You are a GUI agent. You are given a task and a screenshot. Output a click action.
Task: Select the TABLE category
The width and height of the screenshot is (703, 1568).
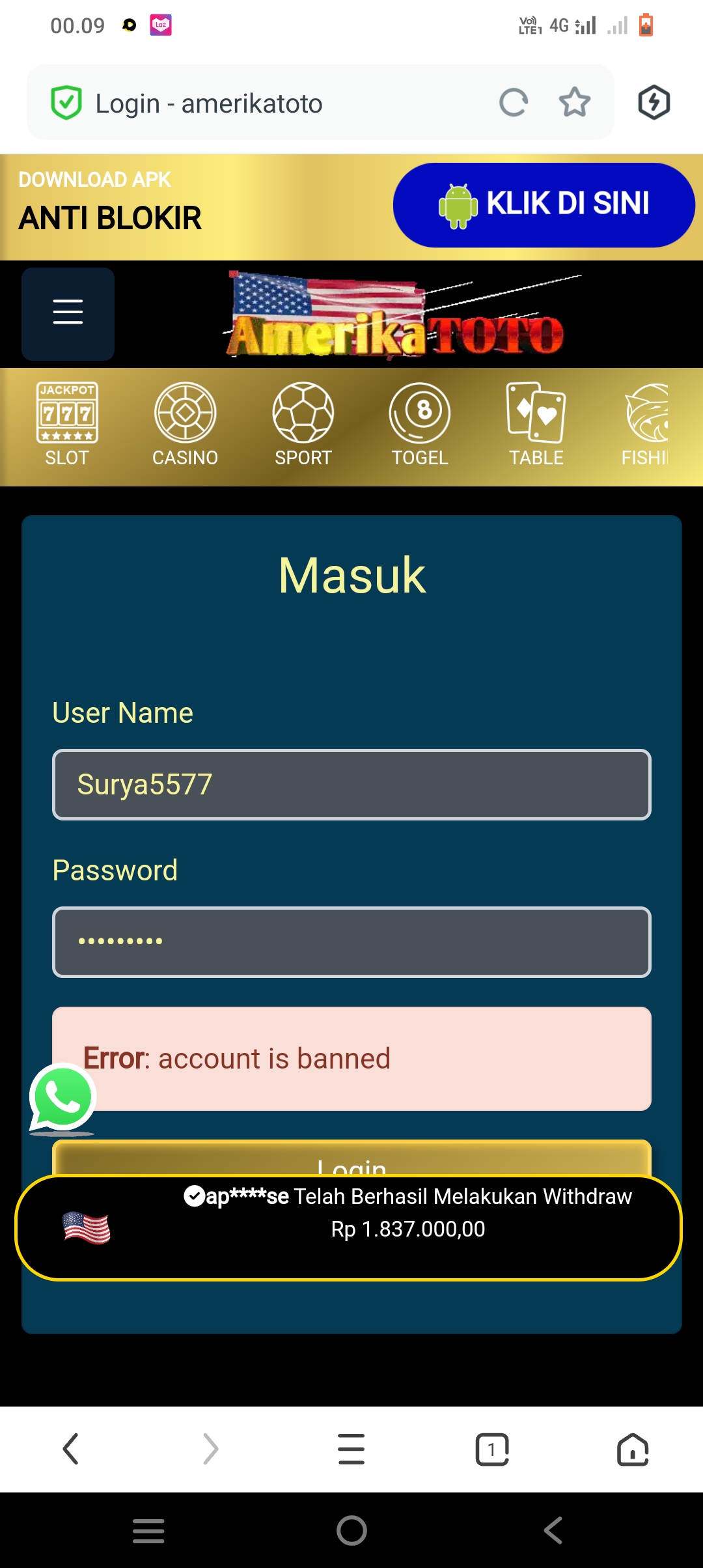pos(536,425)
